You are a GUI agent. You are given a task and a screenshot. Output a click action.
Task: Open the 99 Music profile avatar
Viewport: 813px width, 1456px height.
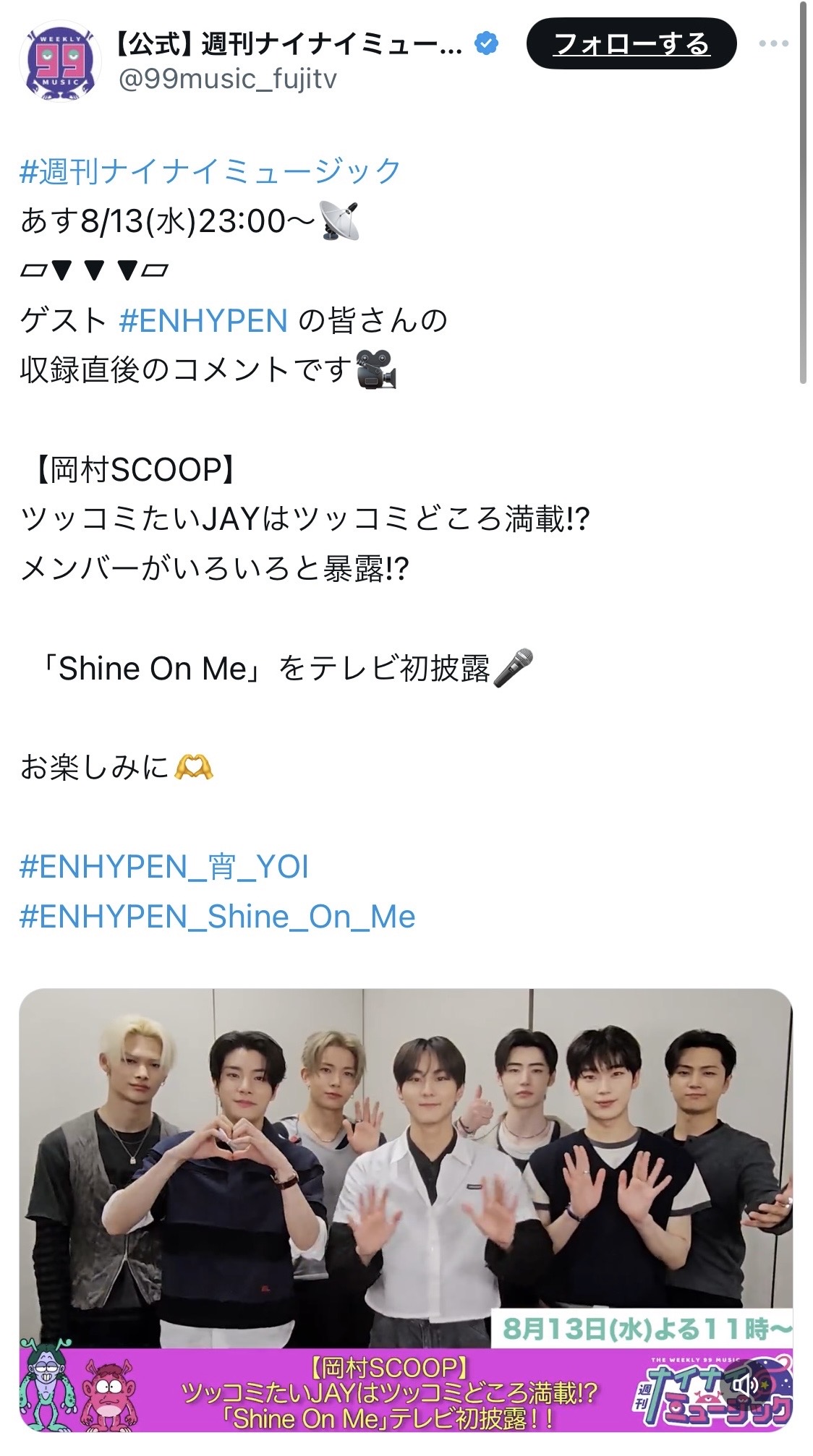61,61
